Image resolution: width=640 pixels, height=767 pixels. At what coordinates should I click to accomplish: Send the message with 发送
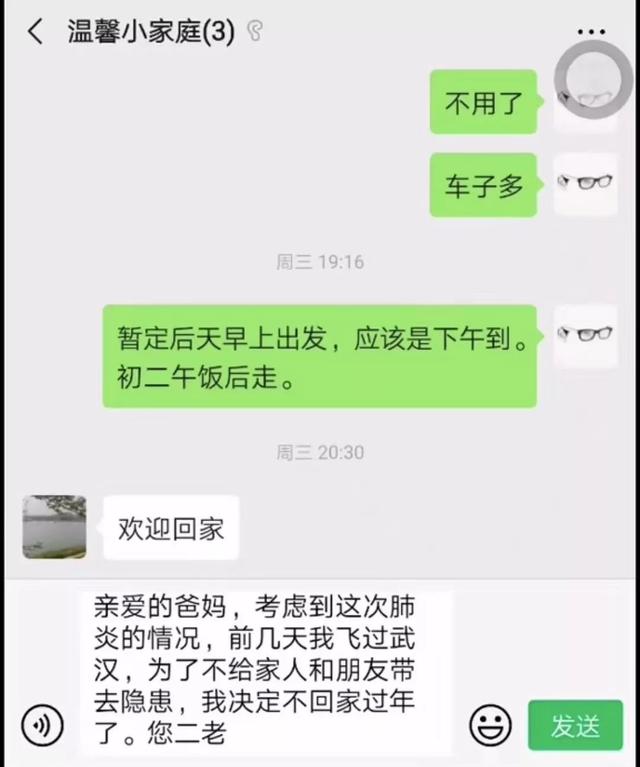tap(575, 725)
